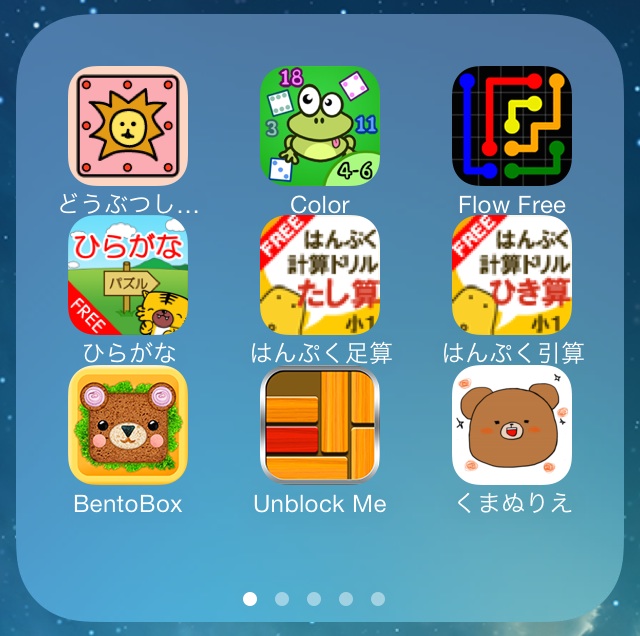Tap the folder page indicator dots

point(314,599)
